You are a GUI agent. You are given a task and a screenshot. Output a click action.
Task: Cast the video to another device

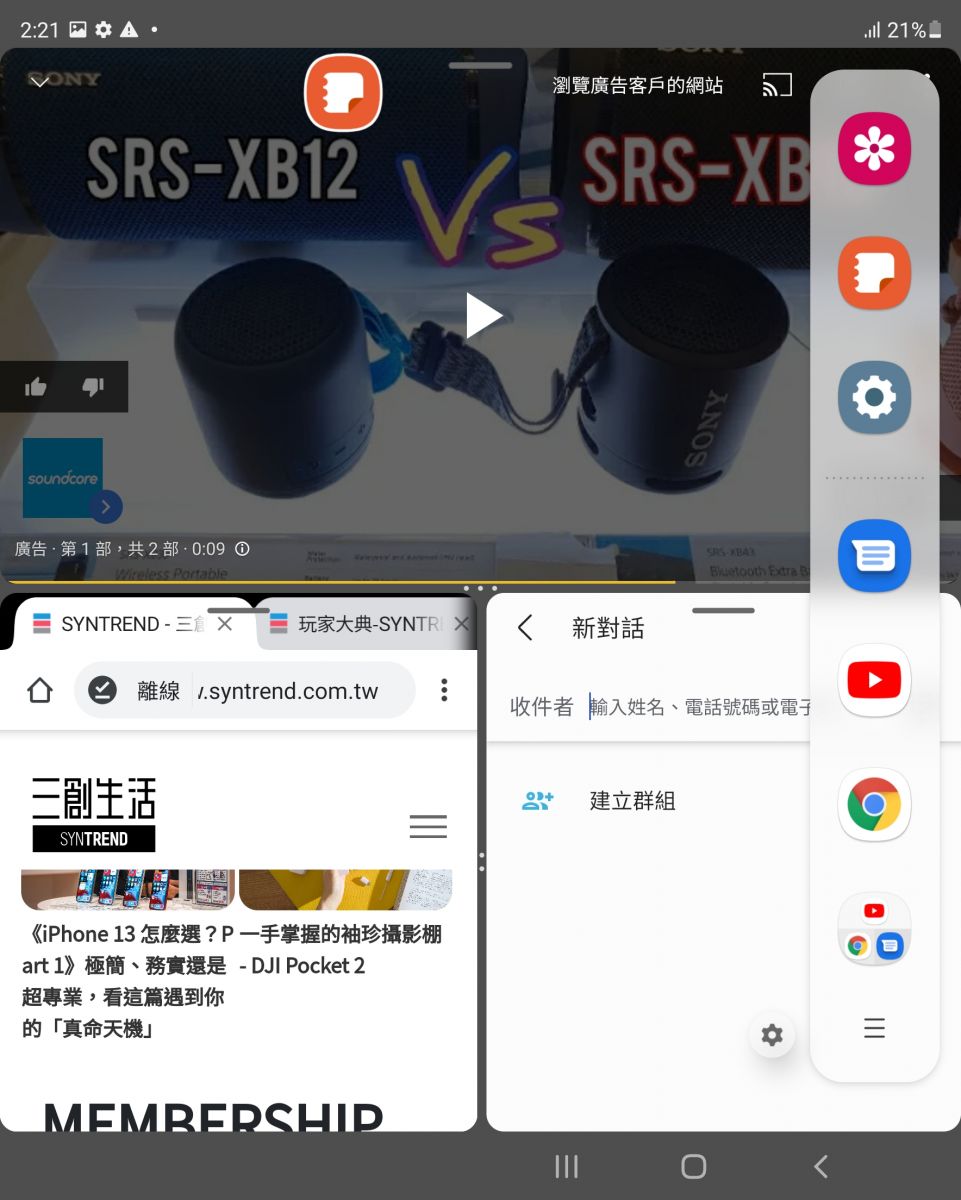click(x=776, y=86)
